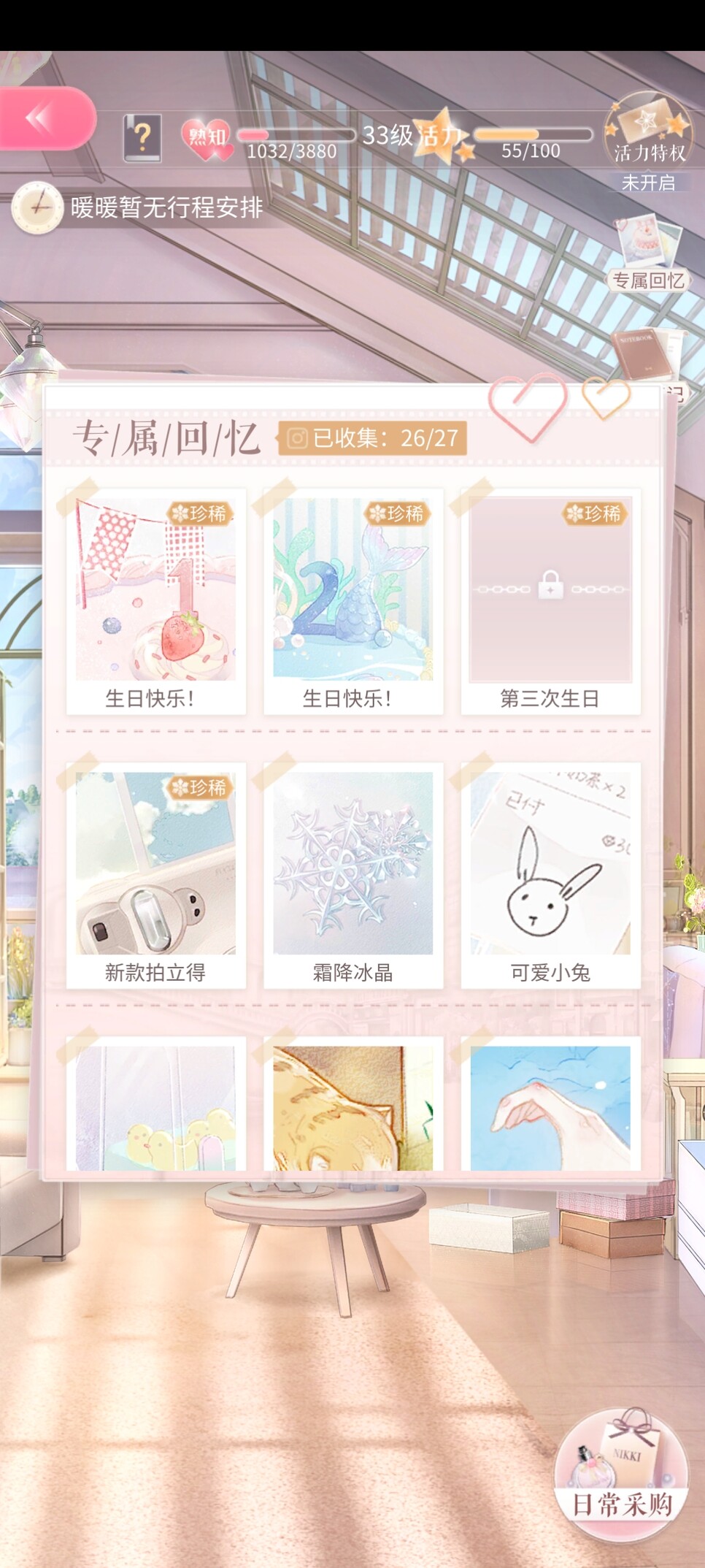705x1568 pixels.
Task: Open 日常采购 daily shopping button
Action: coord(621,1475)
